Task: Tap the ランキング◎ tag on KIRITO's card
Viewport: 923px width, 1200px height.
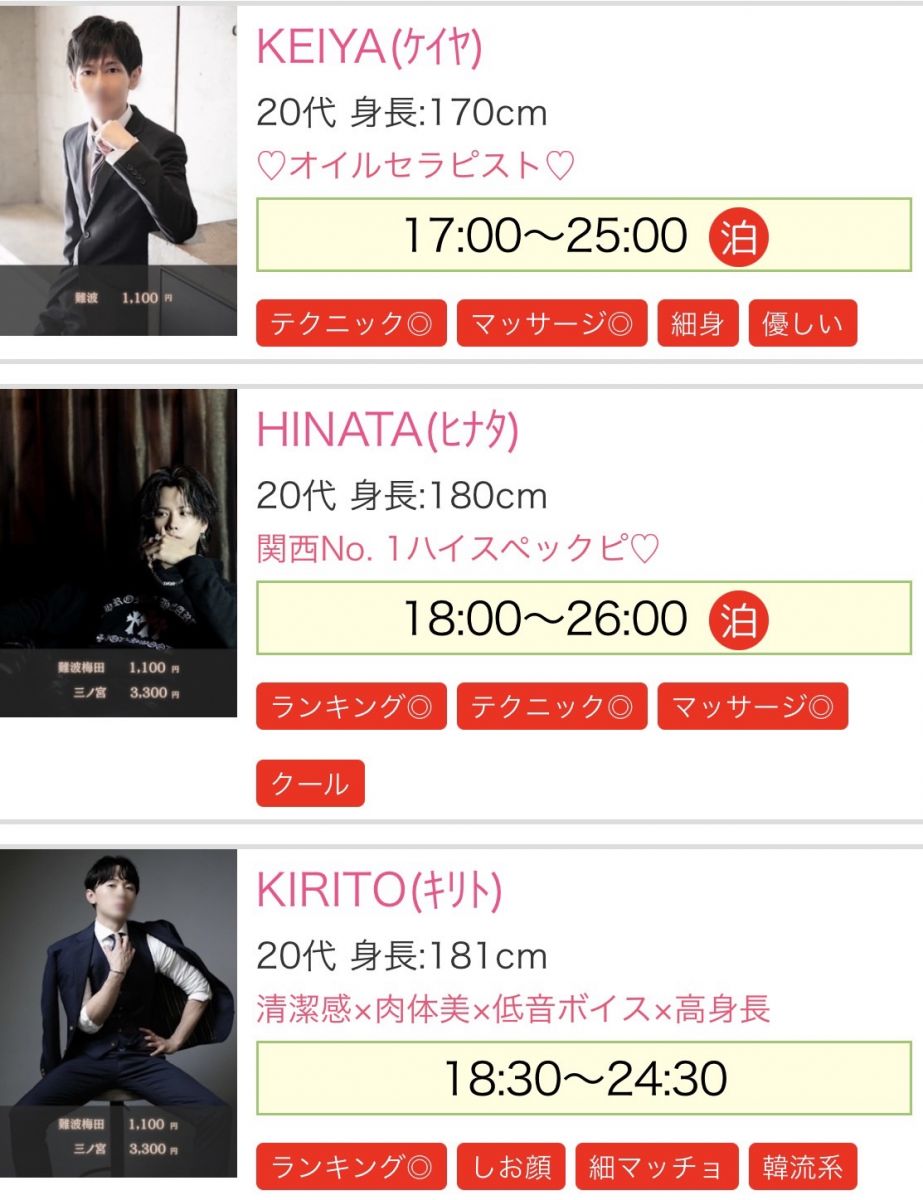Action: click(351, 1167)
